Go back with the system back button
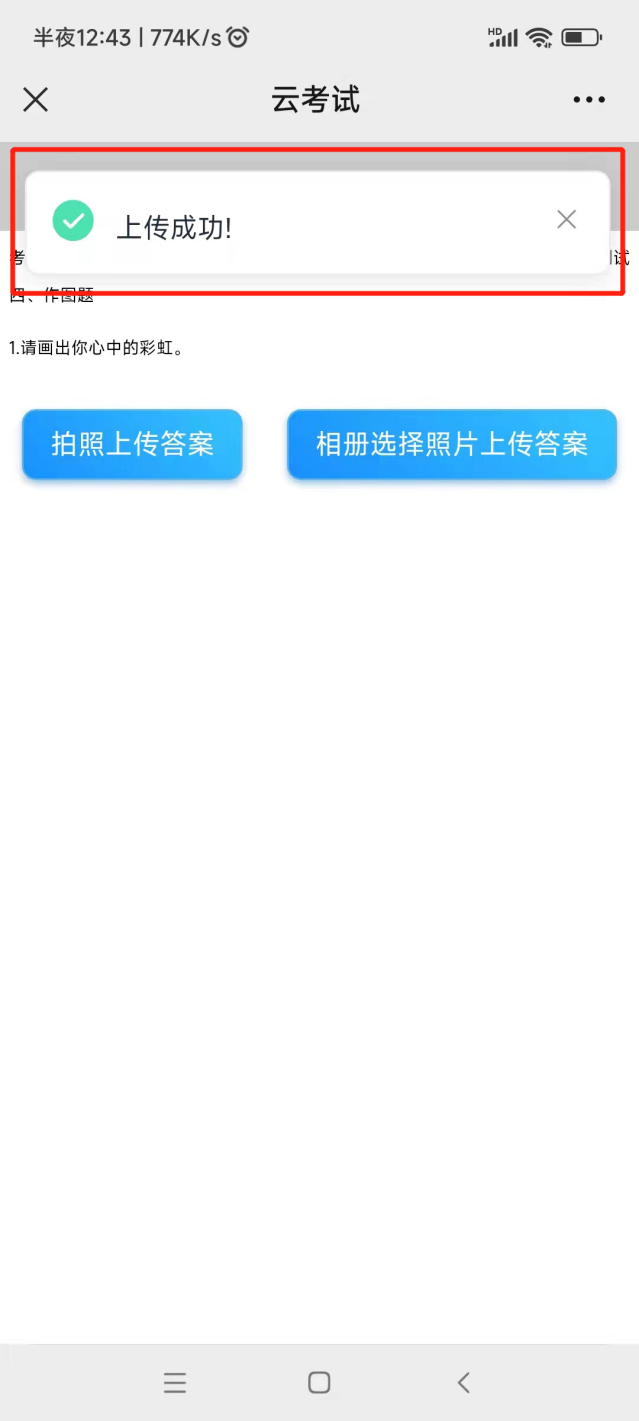This screenshot has width=639, height=1421. 463,1382
